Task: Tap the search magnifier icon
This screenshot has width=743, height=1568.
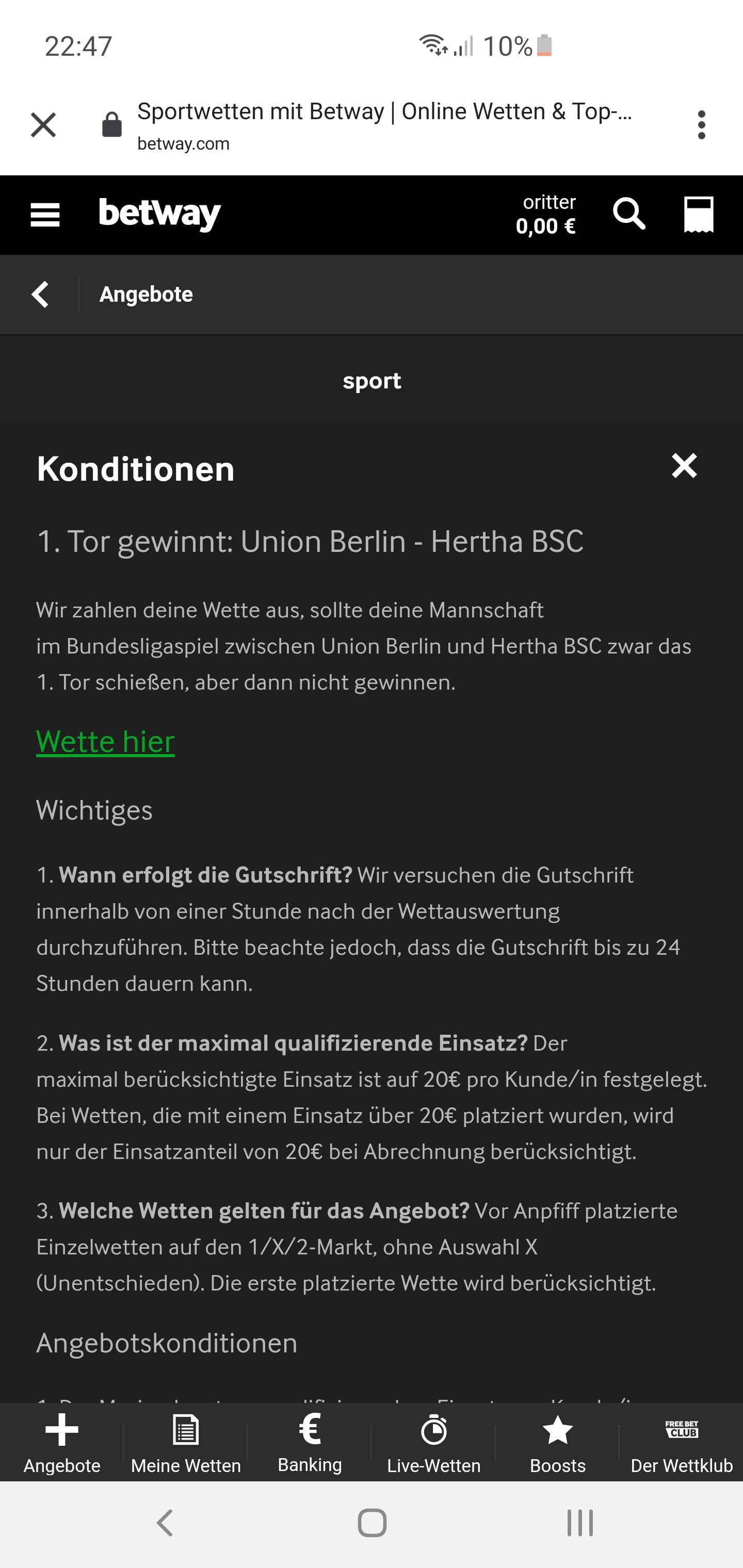Action: [629, 214]
